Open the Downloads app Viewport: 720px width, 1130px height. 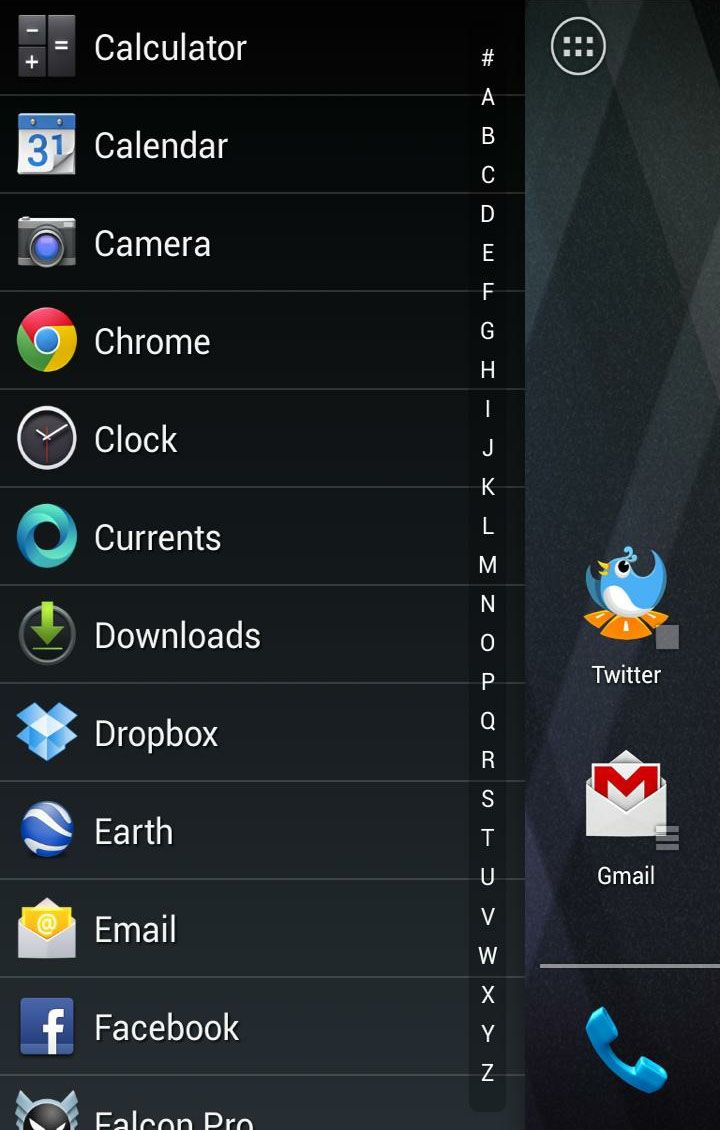pos(177,635)
